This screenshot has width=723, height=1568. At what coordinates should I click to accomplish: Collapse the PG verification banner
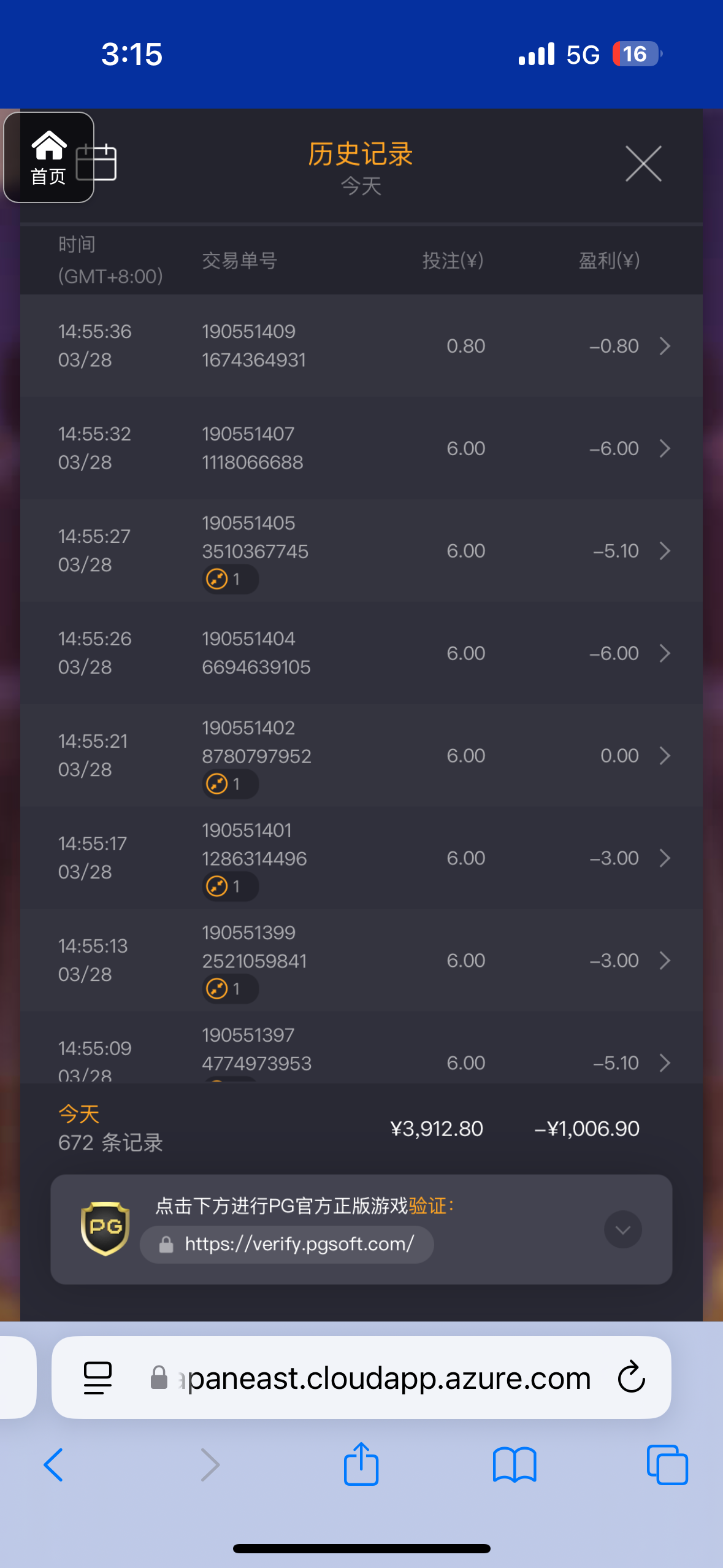pyautogui.click(x=622, y=1229)
